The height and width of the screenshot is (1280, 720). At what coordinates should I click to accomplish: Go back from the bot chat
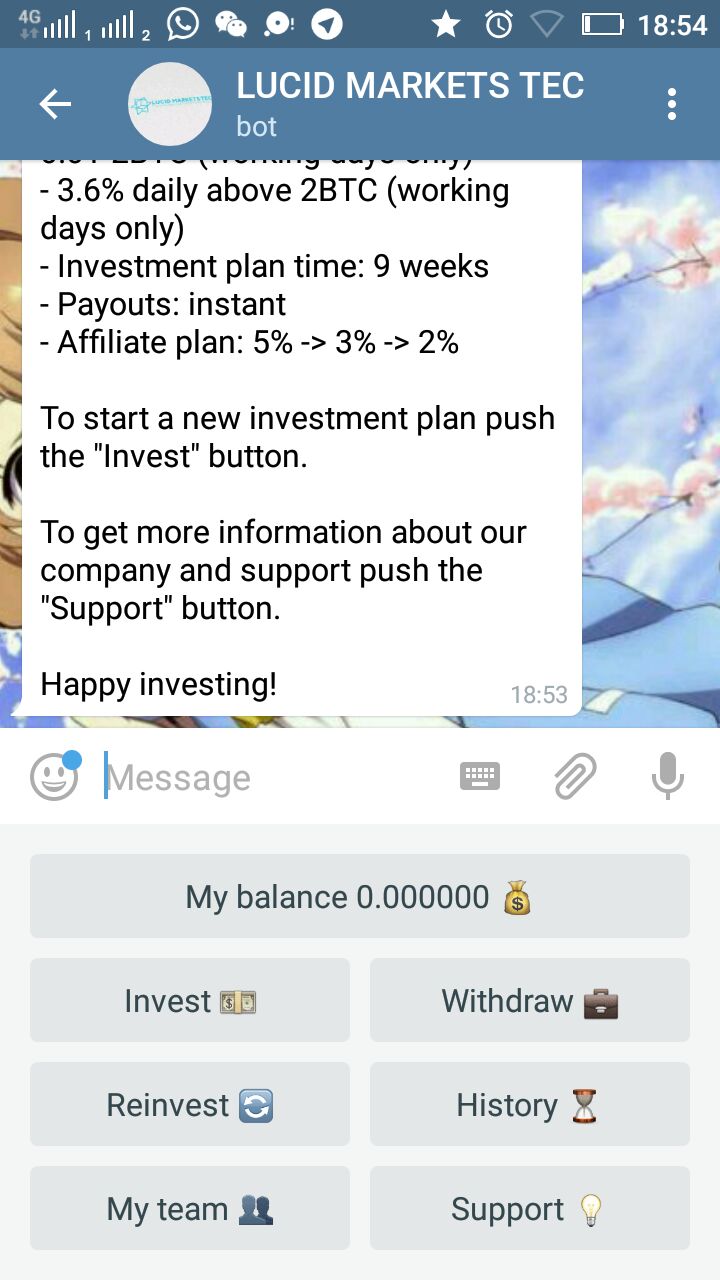(55, 104)
